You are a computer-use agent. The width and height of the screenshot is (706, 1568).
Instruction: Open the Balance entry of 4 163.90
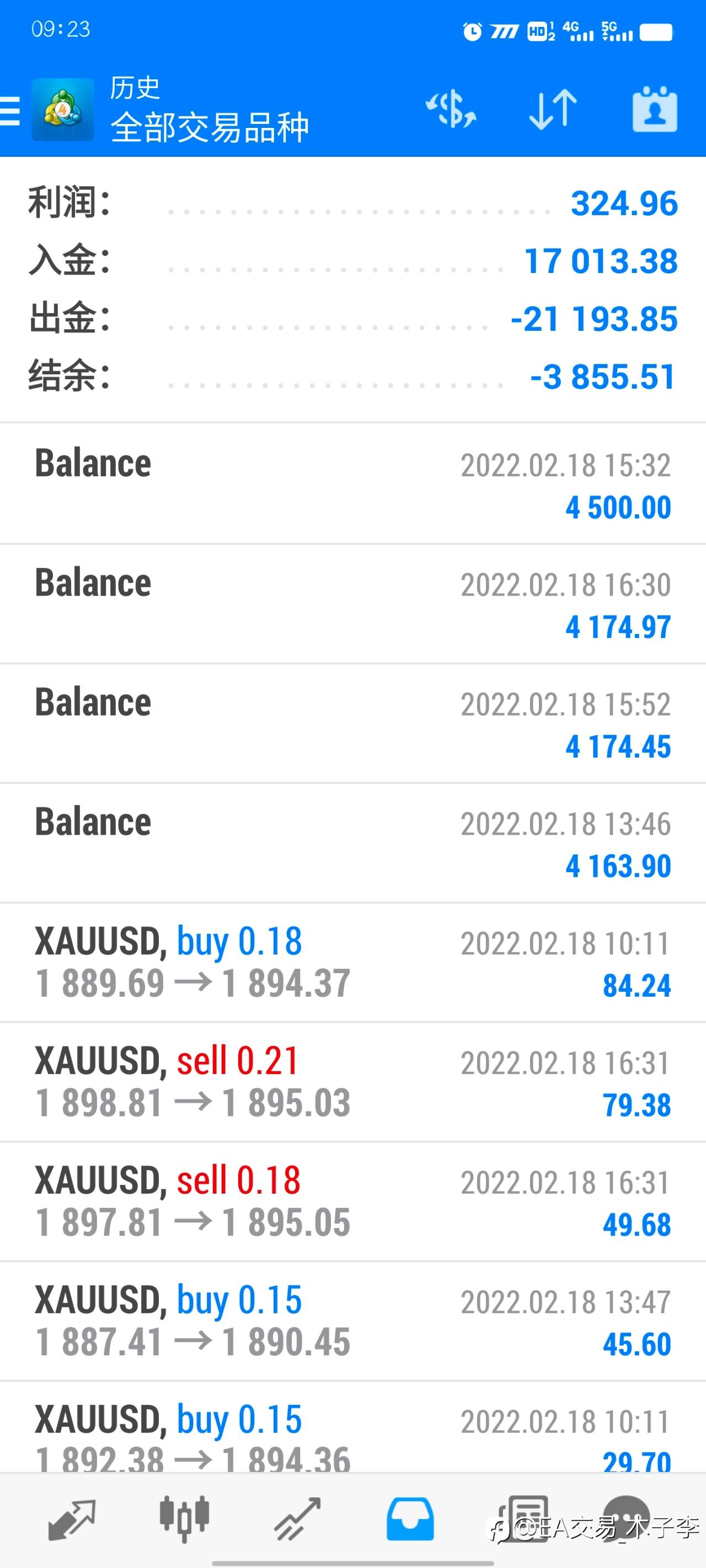tap(354, 843)
